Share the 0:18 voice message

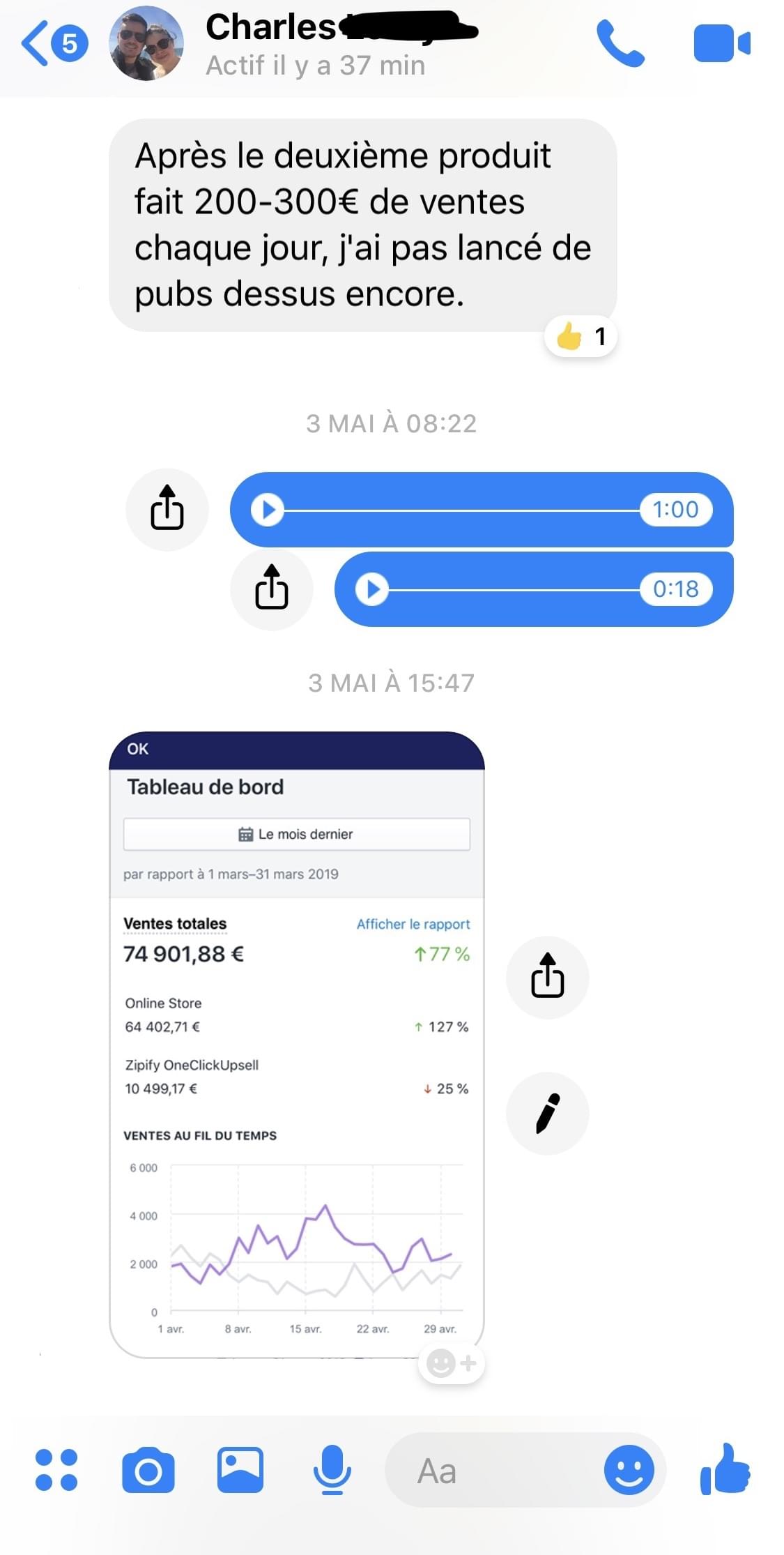(x=272, y=589)
